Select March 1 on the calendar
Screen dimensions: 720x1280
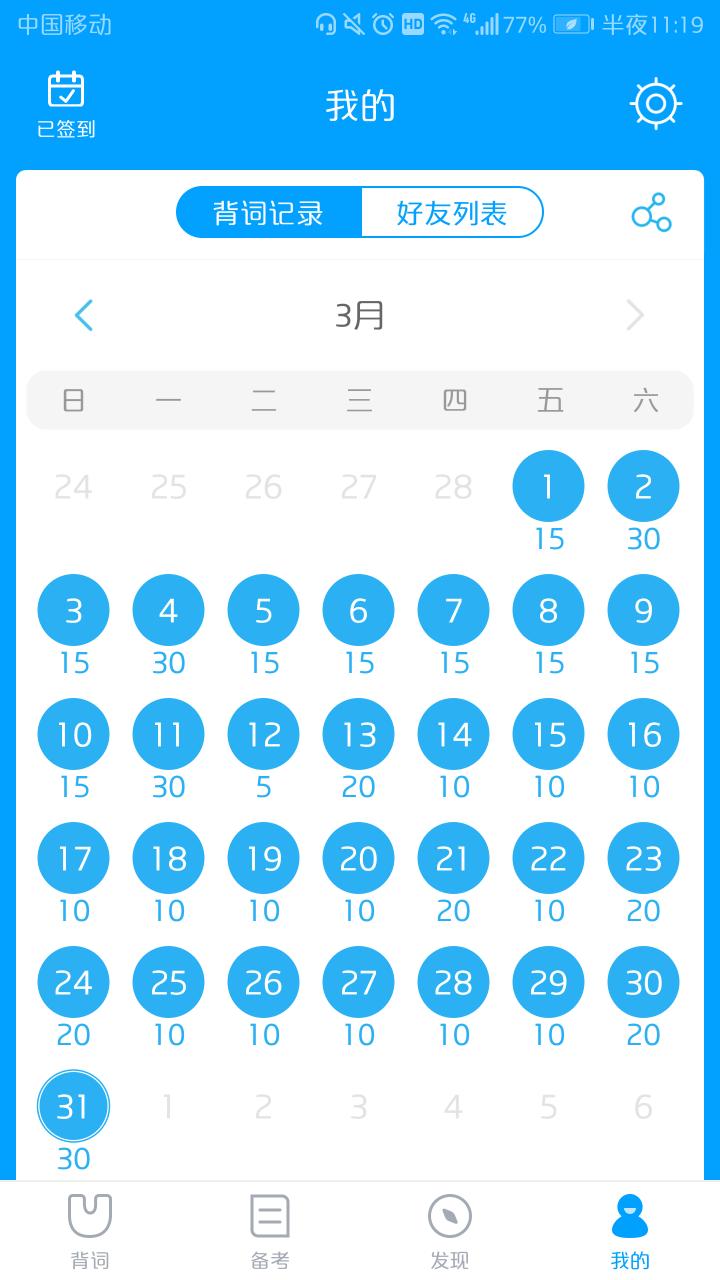pyautogui.click(x=548, y=486)
